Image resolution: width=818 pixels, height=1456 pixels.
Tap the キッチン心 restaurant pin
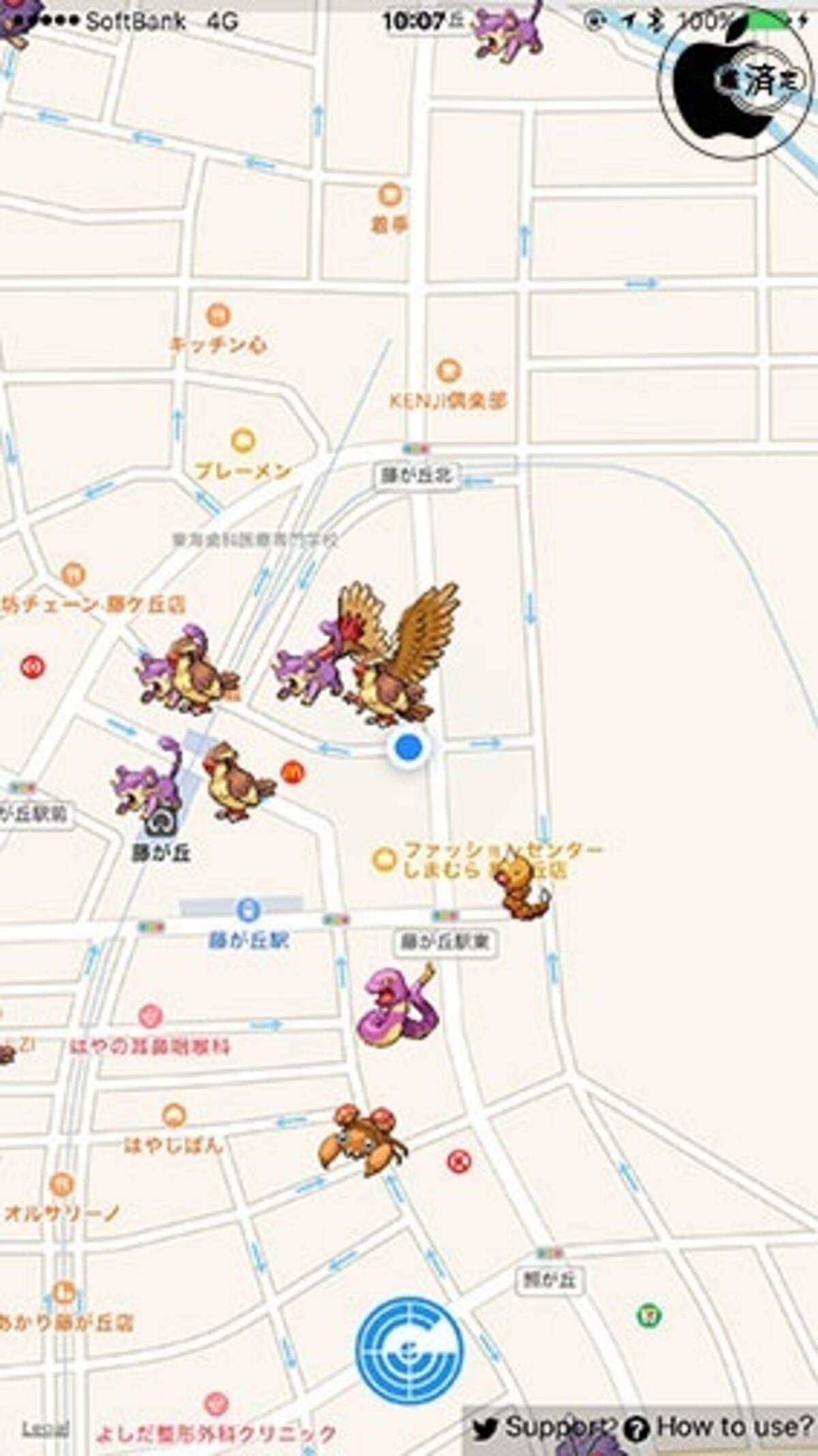point(217,315)
